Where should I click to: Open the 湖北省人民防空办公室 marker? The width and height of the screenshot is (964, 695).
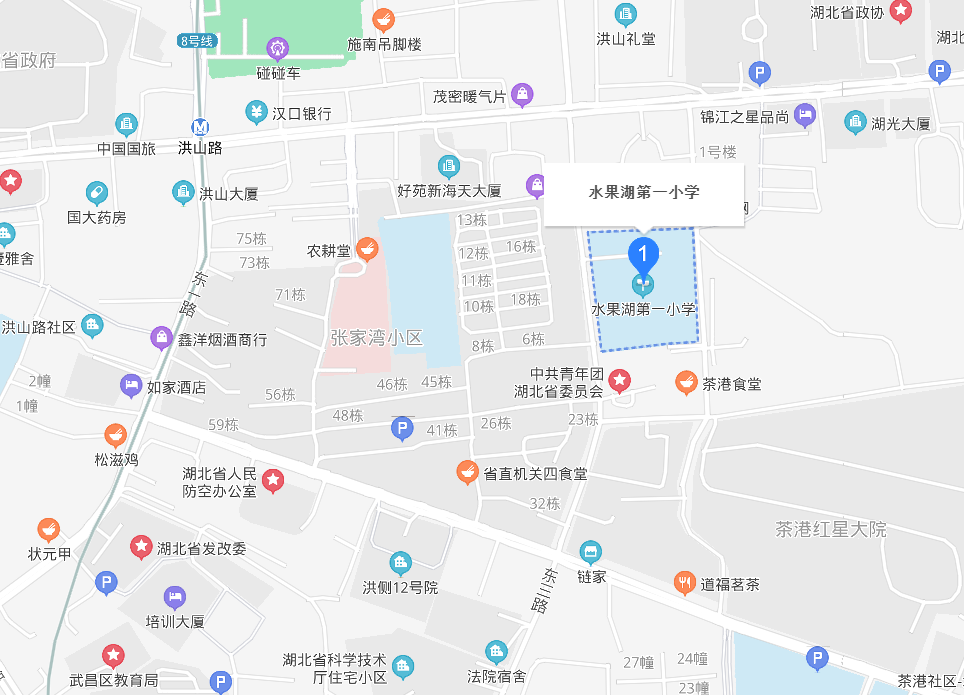point(272,482)
